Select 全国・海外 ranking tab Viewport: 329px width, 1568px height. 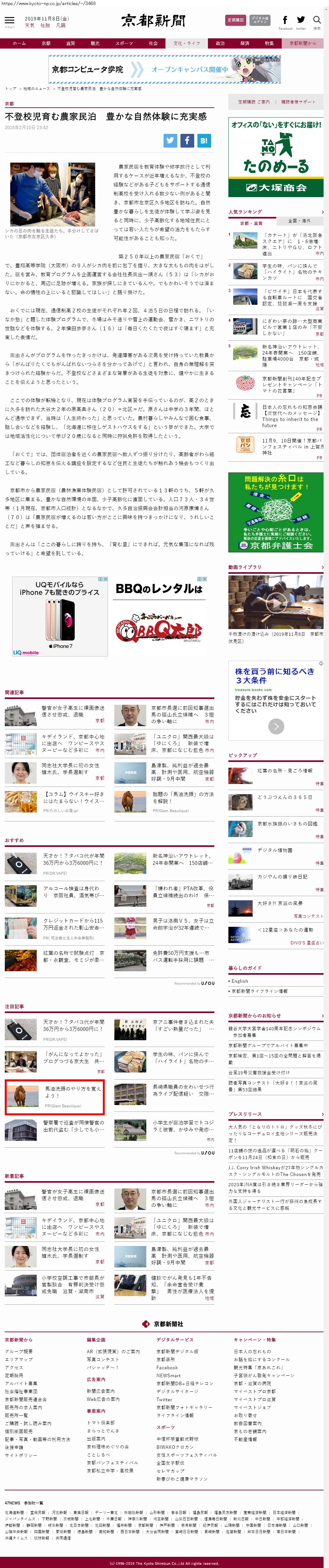[x=299, y=221]
